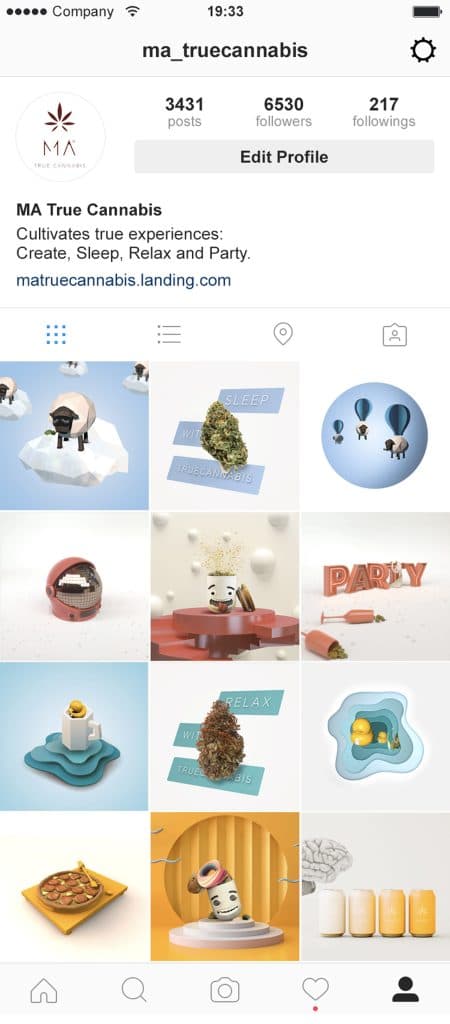This screenshot has width=450, height=1024.
Task: Open the PARTY letters post
Action: (376, 586)
